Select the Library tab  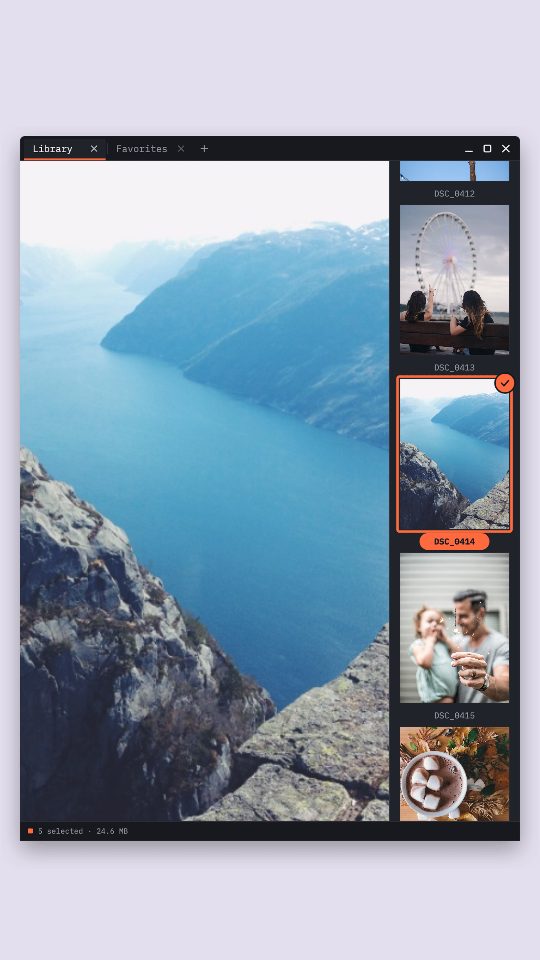(53, 149)
